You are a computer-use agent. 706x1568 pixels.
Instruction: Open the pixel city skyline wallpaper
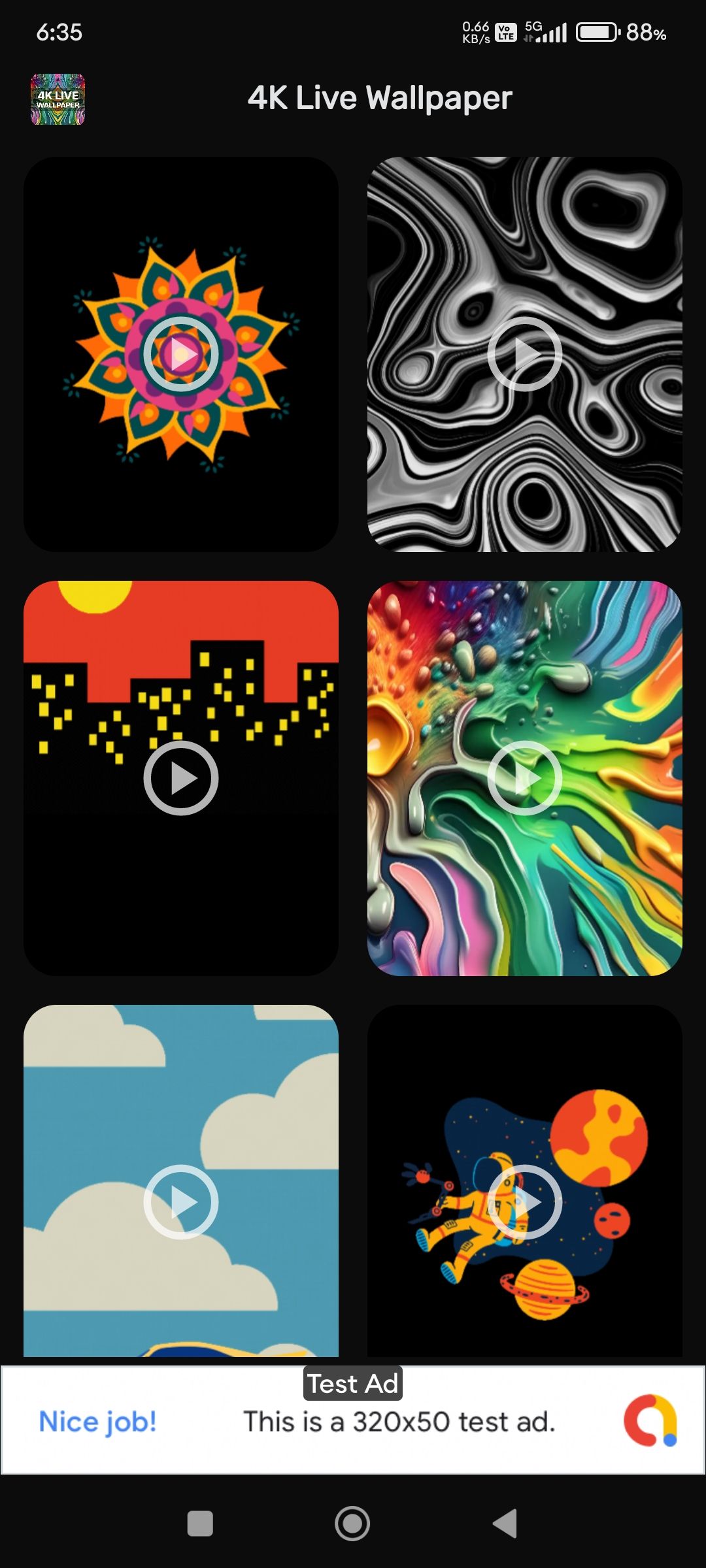(181, 777)
